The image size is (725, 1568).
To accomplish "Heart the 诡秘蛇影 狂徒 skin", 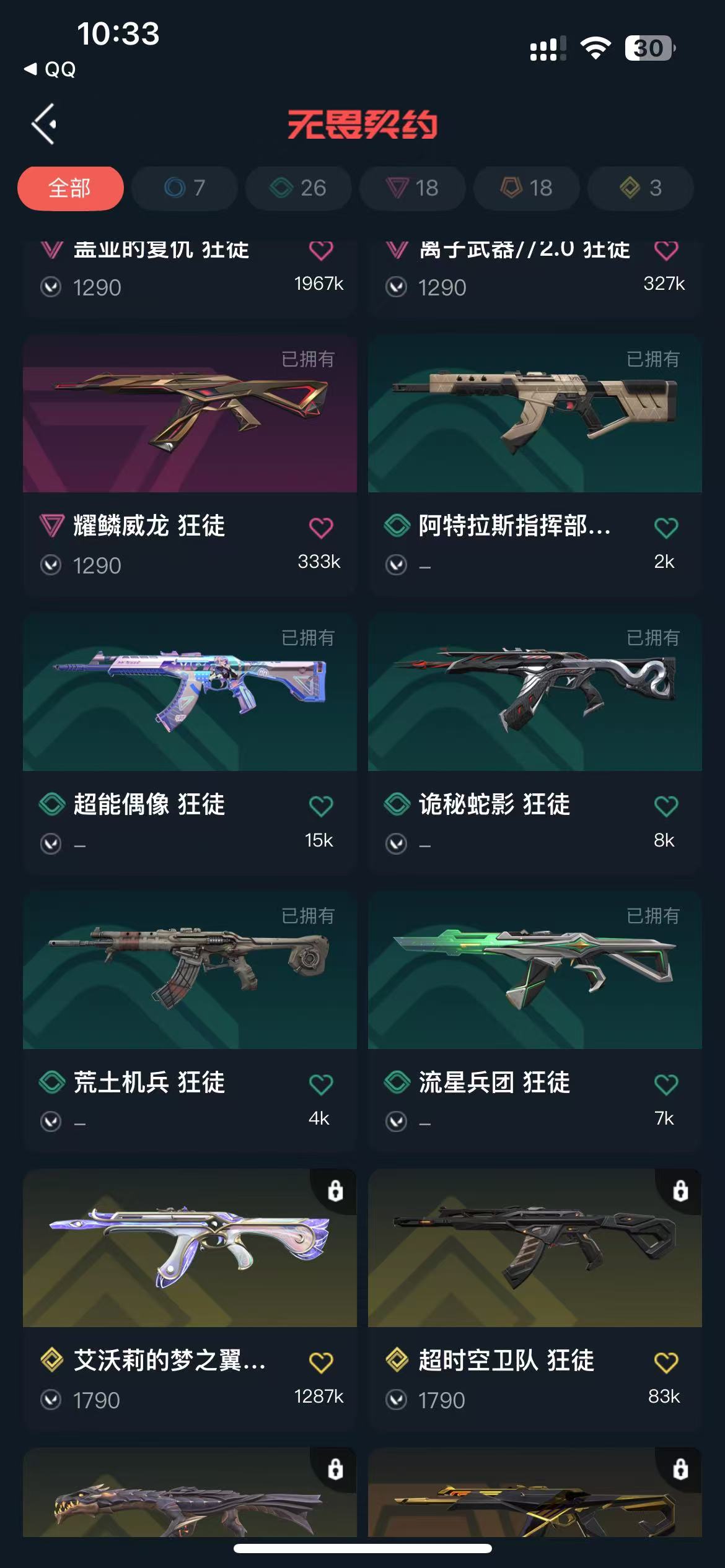I will click(x=666, y=806).
